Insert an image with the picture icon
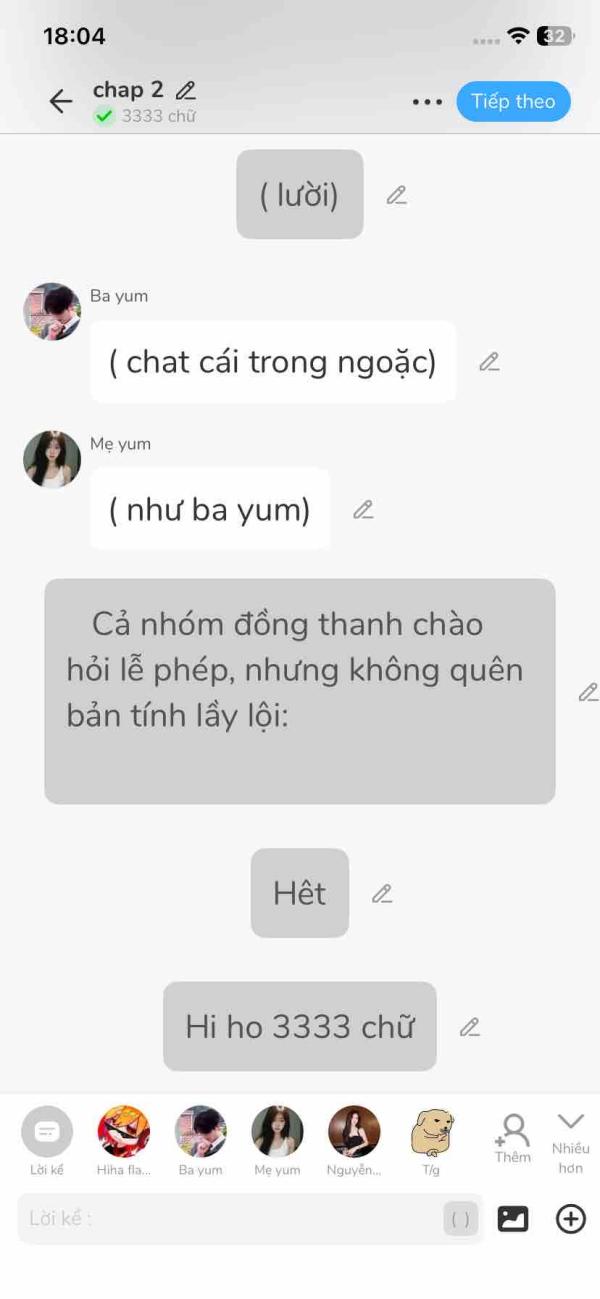 (x=513, y=1219)
